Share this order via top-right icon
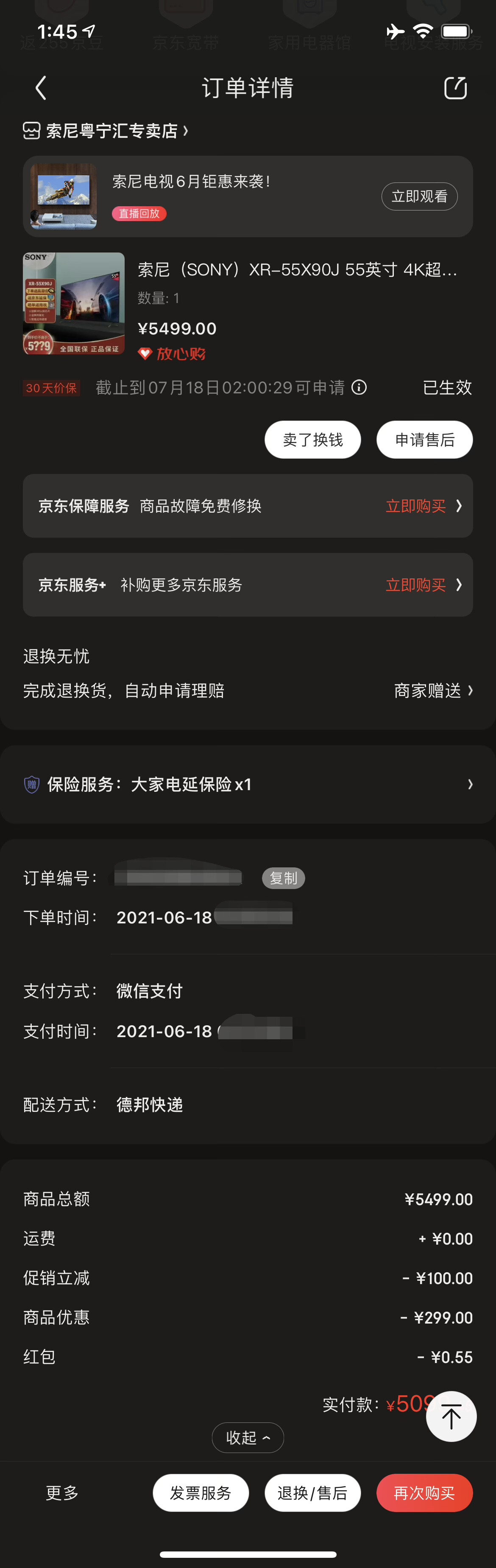This screenshot has width=496, height=1568. pyautogui.click(x=455, y=88)
